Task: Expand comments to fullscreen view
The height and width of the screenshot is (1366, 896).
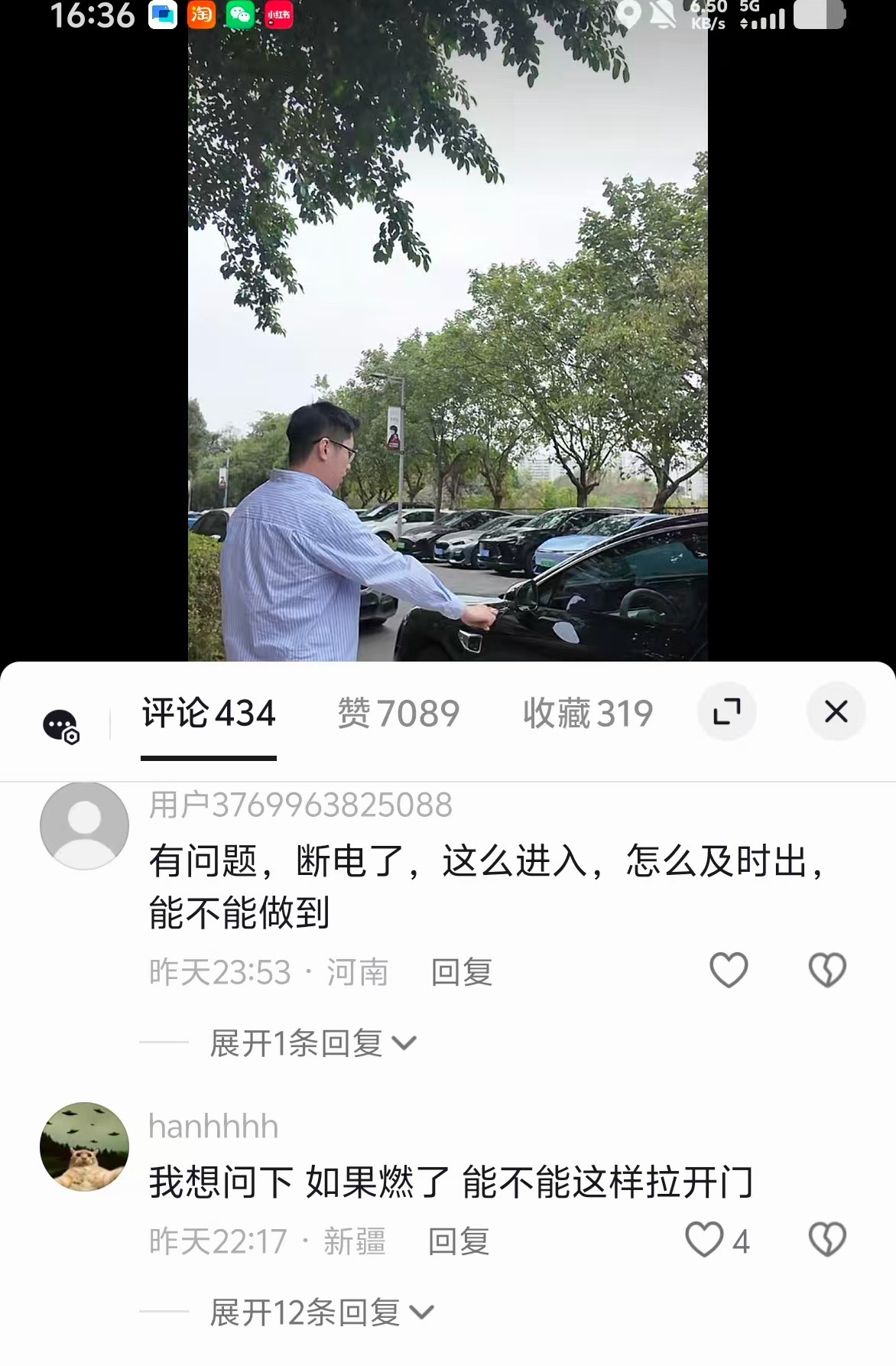Action: coord(725,711)
